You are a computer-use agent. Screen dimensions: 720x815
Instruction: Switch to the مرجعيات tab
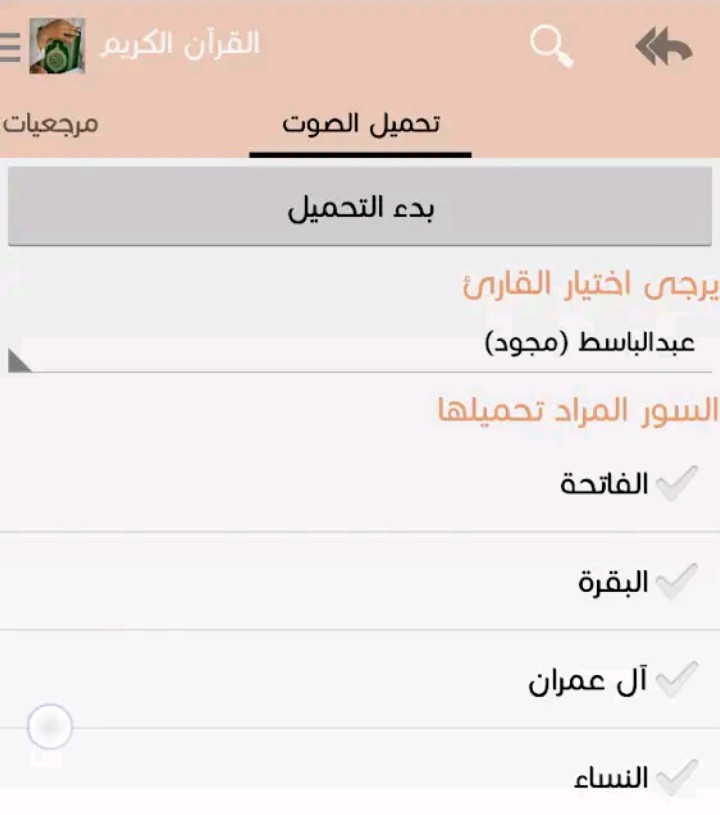click(x=50, y=124)
